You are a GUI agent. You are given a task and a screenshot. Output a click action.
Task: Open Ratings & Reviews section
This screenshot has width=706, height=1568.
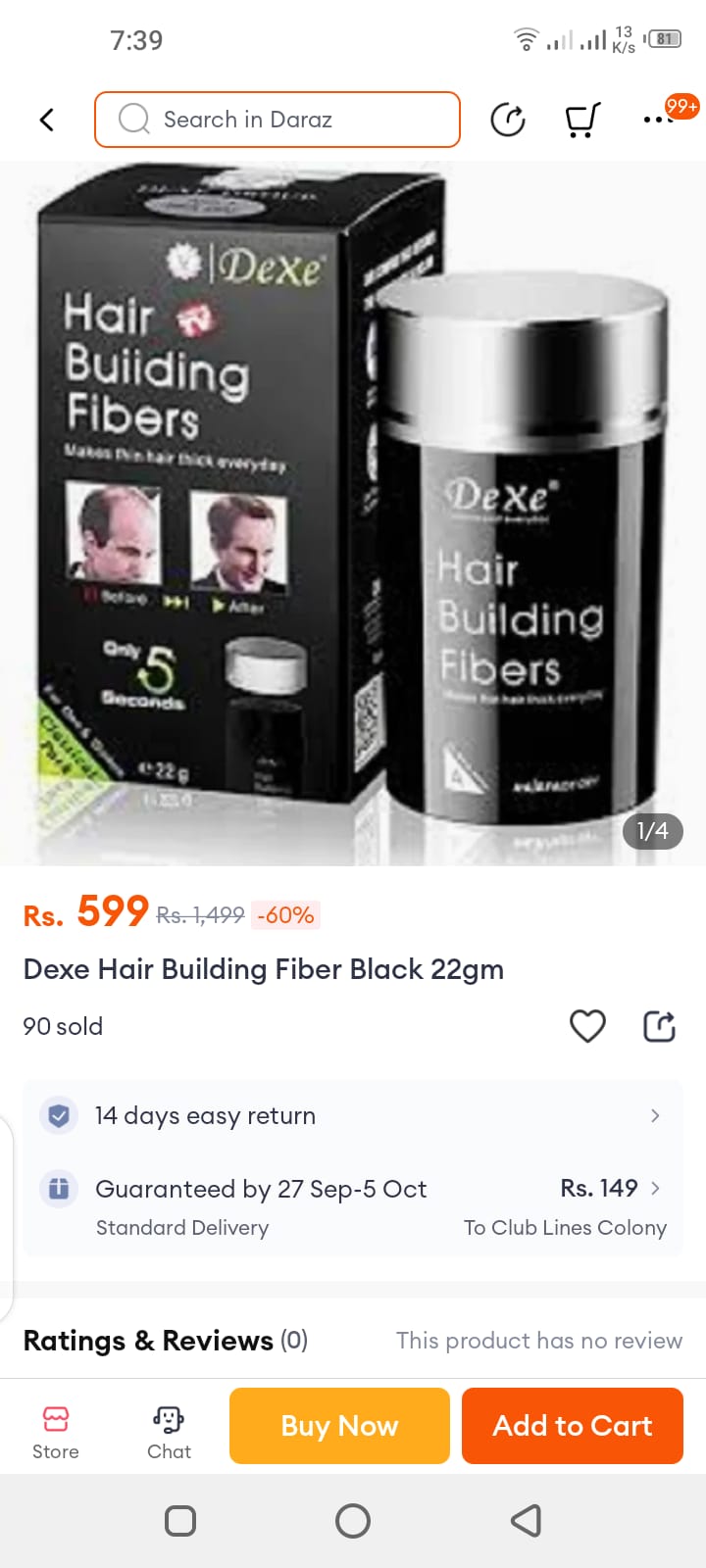click(166, 1340)
